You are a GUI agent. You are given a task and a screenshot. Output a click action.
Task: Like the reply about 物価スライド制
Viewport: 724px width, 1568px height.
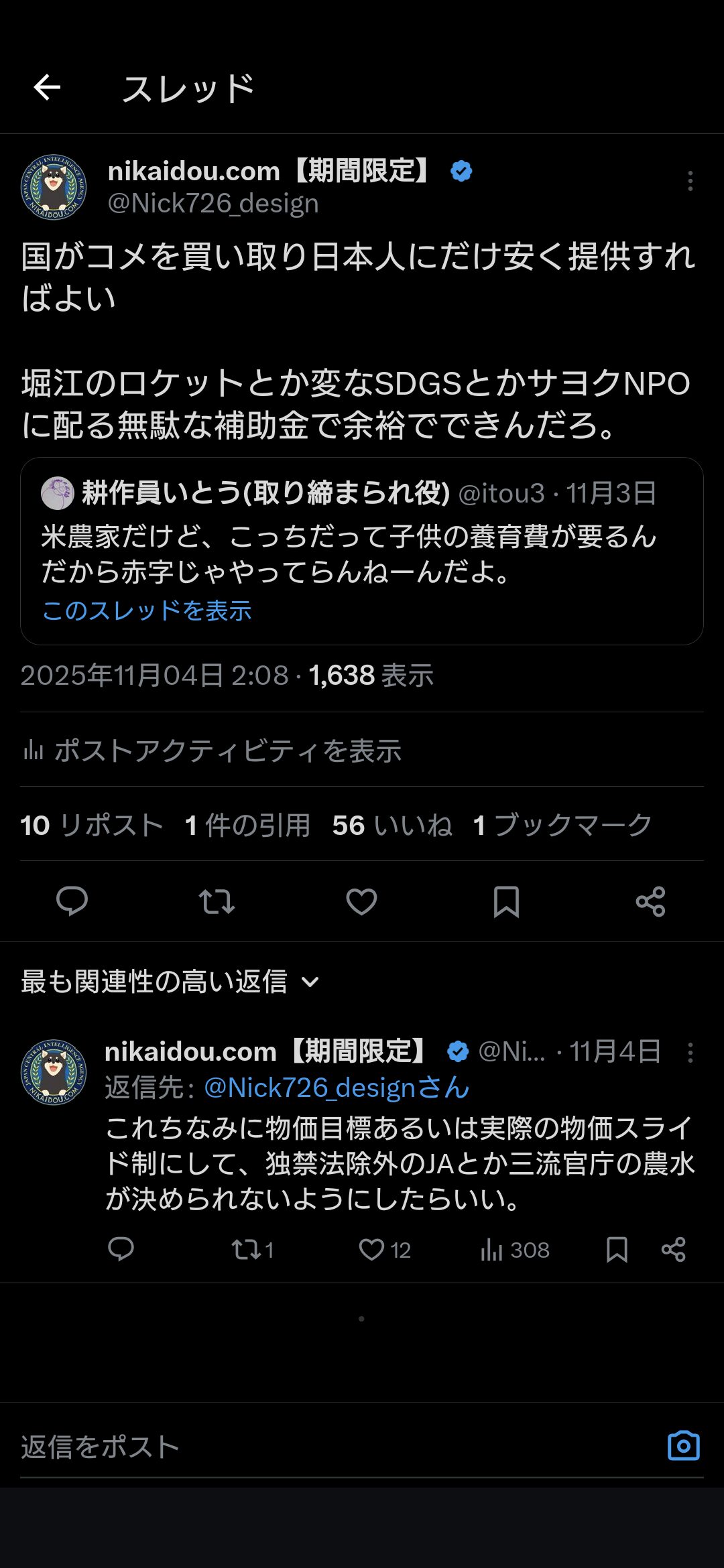coord(372,1250)
